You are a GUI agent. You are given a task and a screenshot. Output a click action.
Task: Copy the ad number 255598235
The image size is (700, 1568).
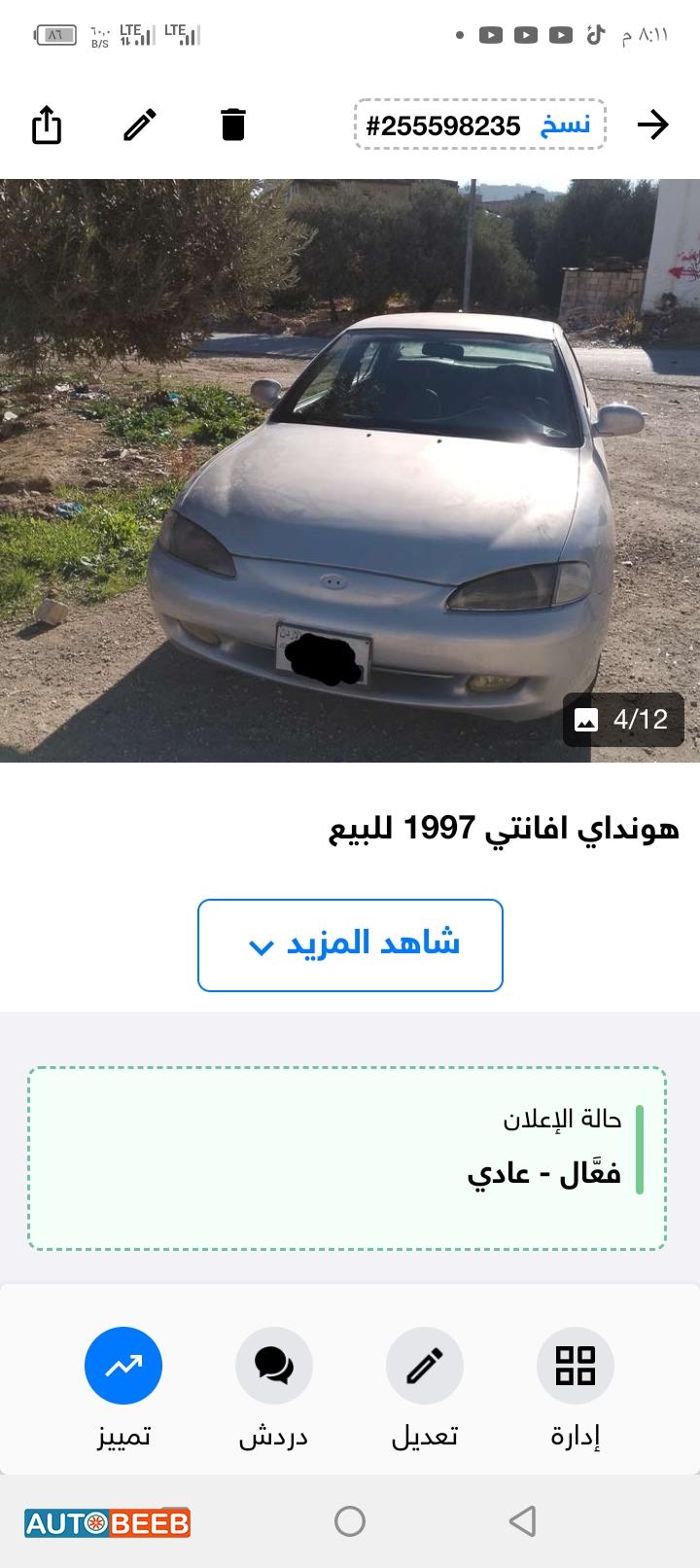pos(565,125)
